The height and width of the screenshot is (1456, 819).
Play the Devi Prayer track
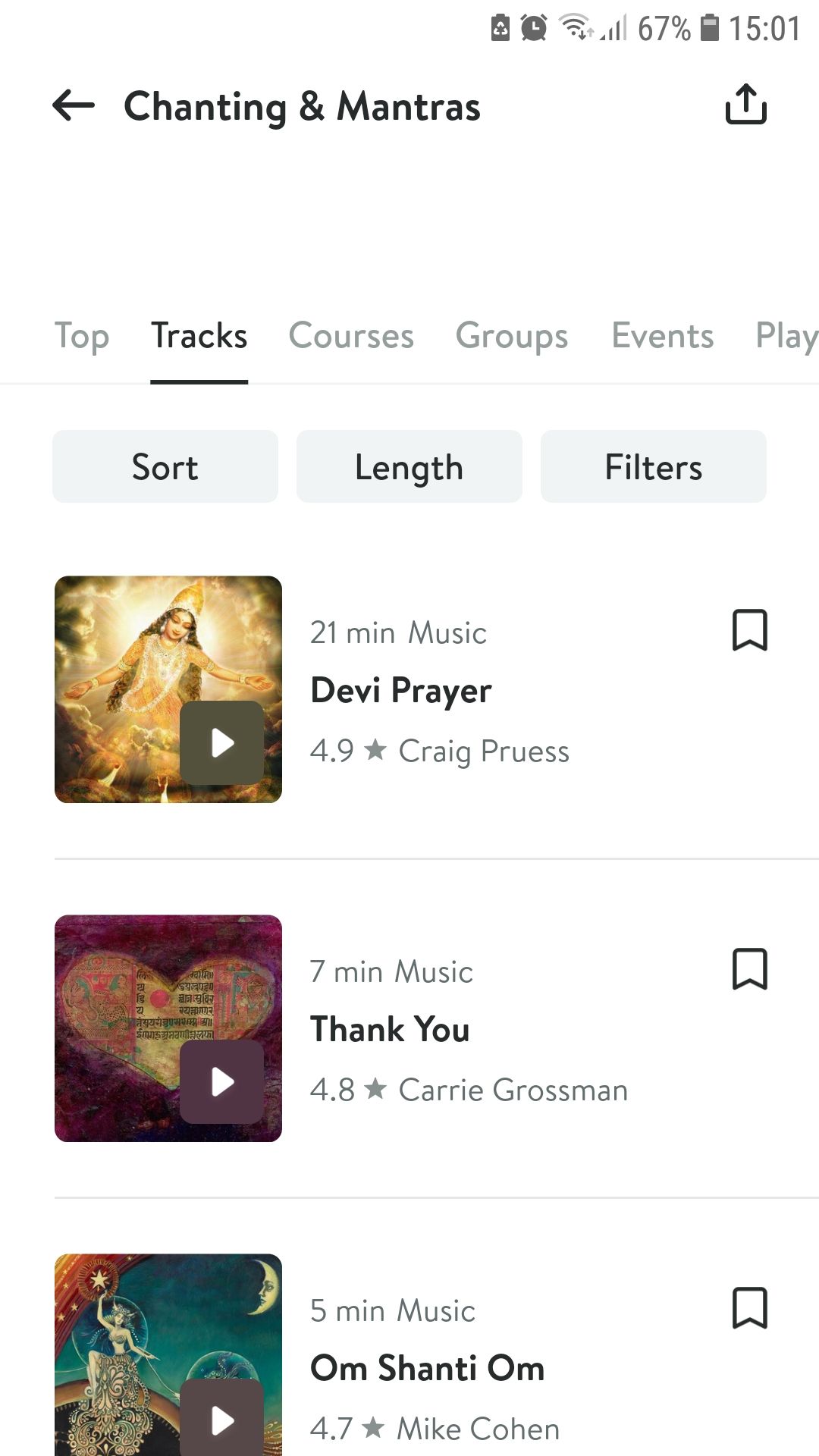(221, 742)
